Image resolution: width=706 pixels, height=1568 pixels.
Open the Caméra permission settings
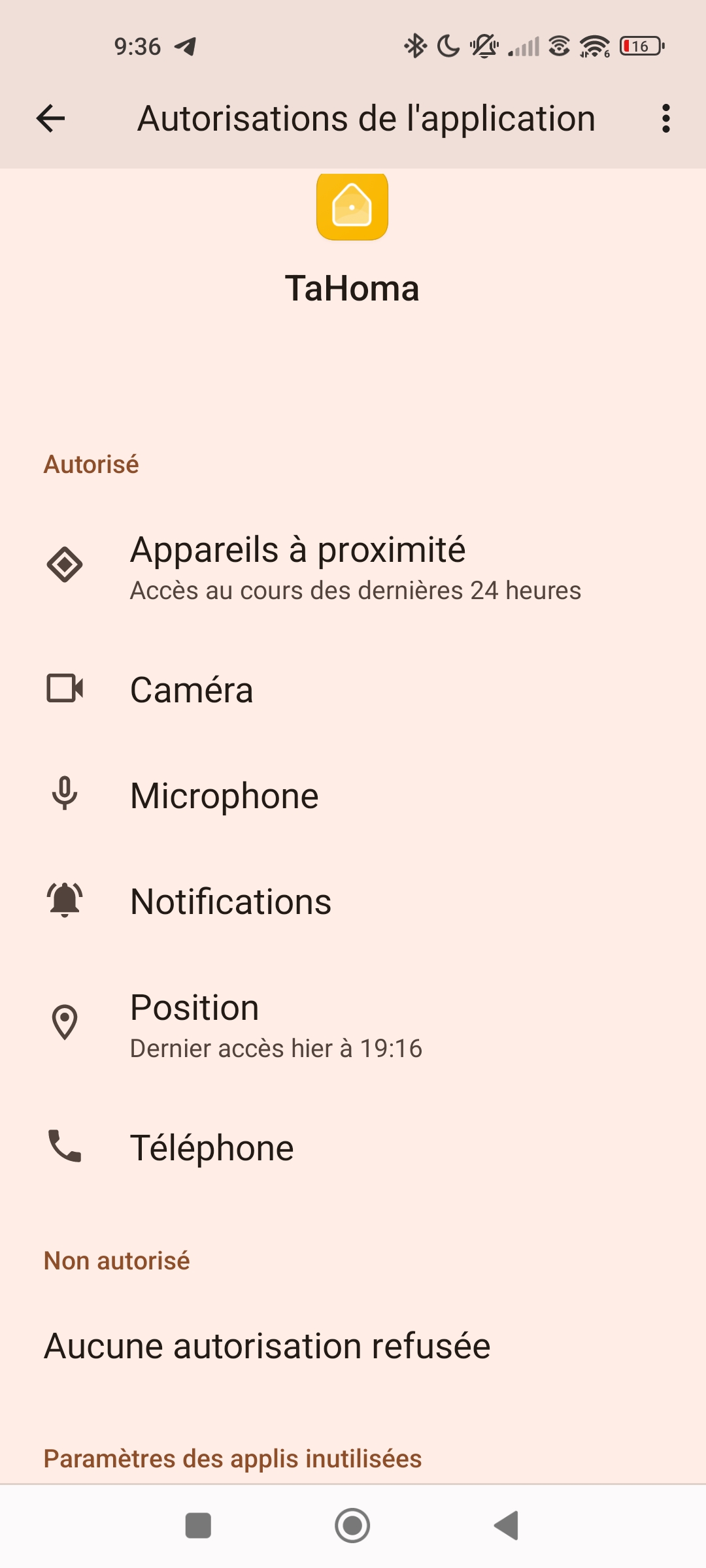192,690
